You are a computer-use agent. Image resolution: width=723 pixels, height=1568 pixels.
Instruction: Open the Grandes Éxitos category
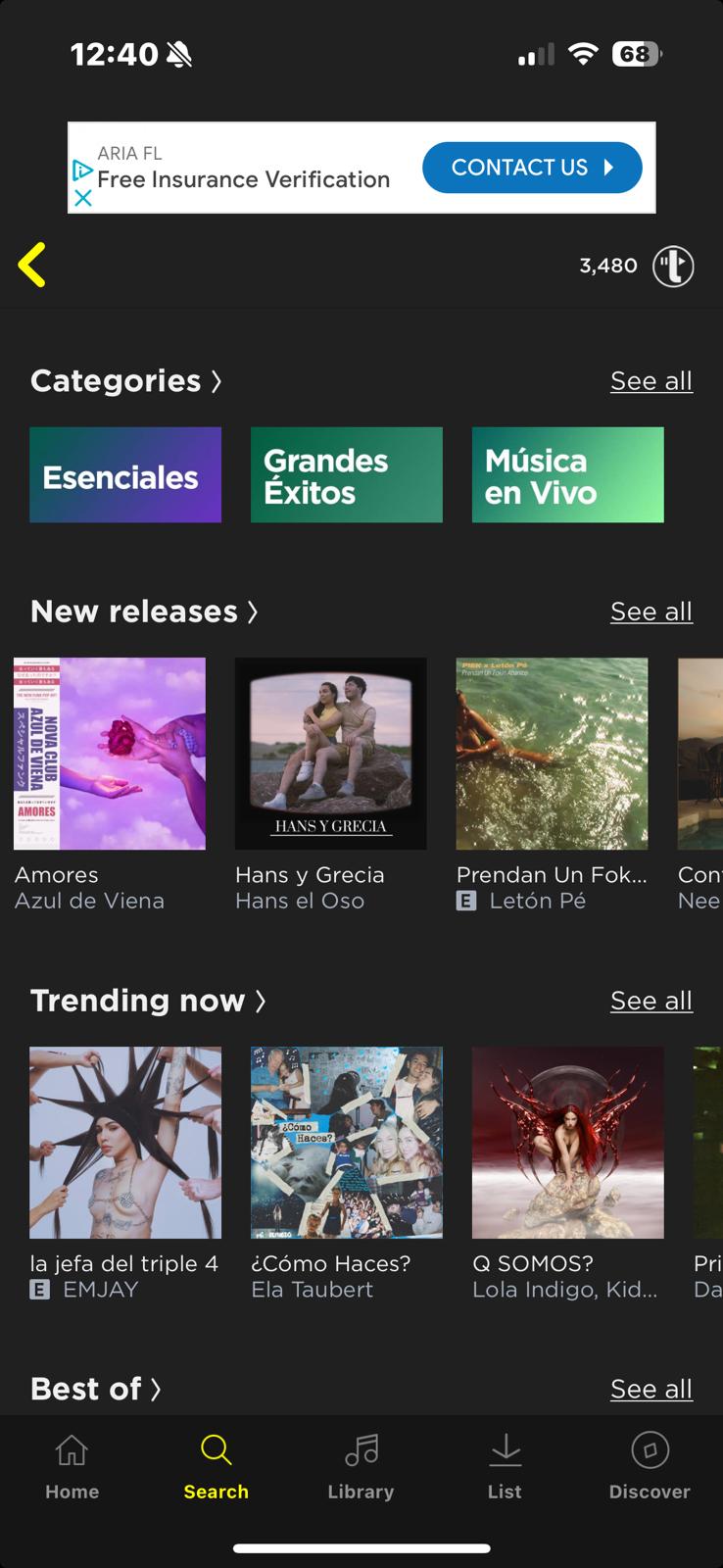[347, 475]
